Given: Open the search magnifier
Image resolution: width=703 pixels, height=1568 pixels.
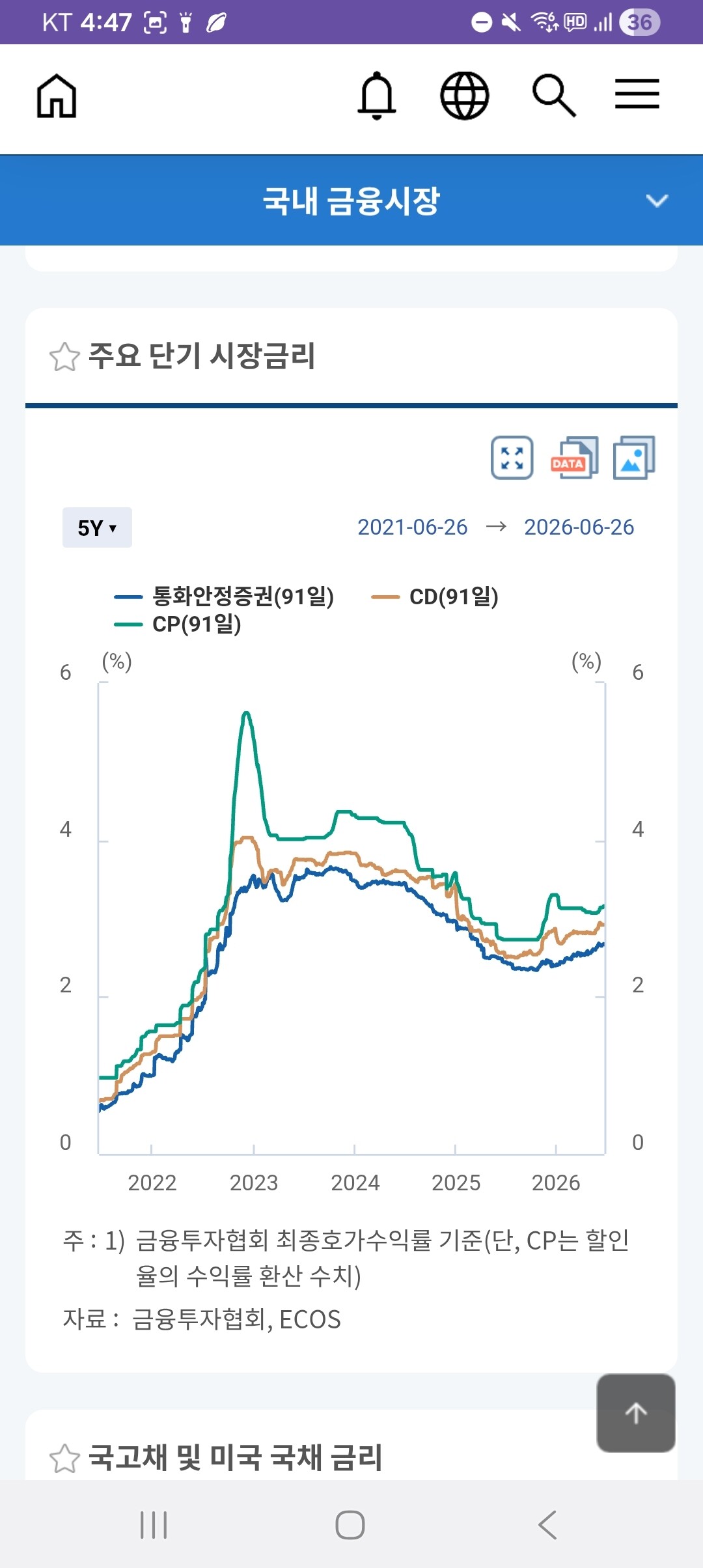Looking at the screenshot, I should point(554,96).
